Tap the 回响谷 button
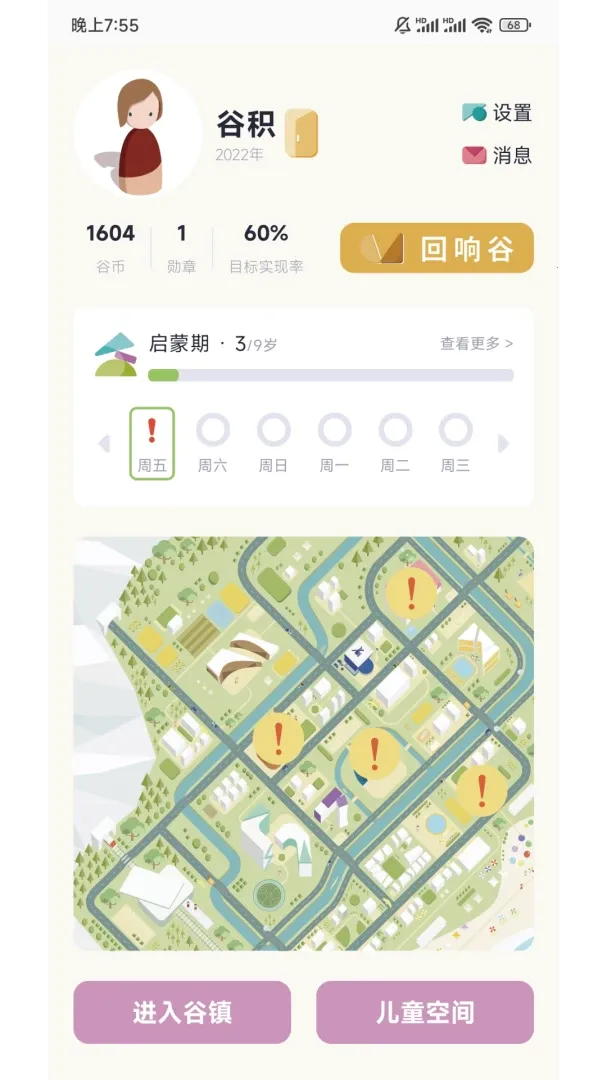 pyautogui.click(x=437, y=248)
